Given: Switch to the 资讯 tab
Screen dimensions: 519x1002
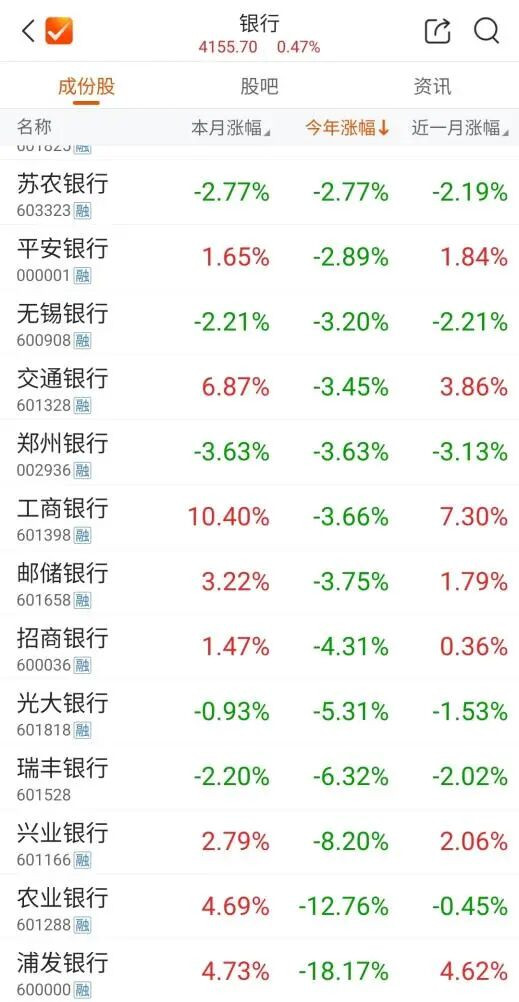Looking at the screenshot, I should [x=432, y=86].
